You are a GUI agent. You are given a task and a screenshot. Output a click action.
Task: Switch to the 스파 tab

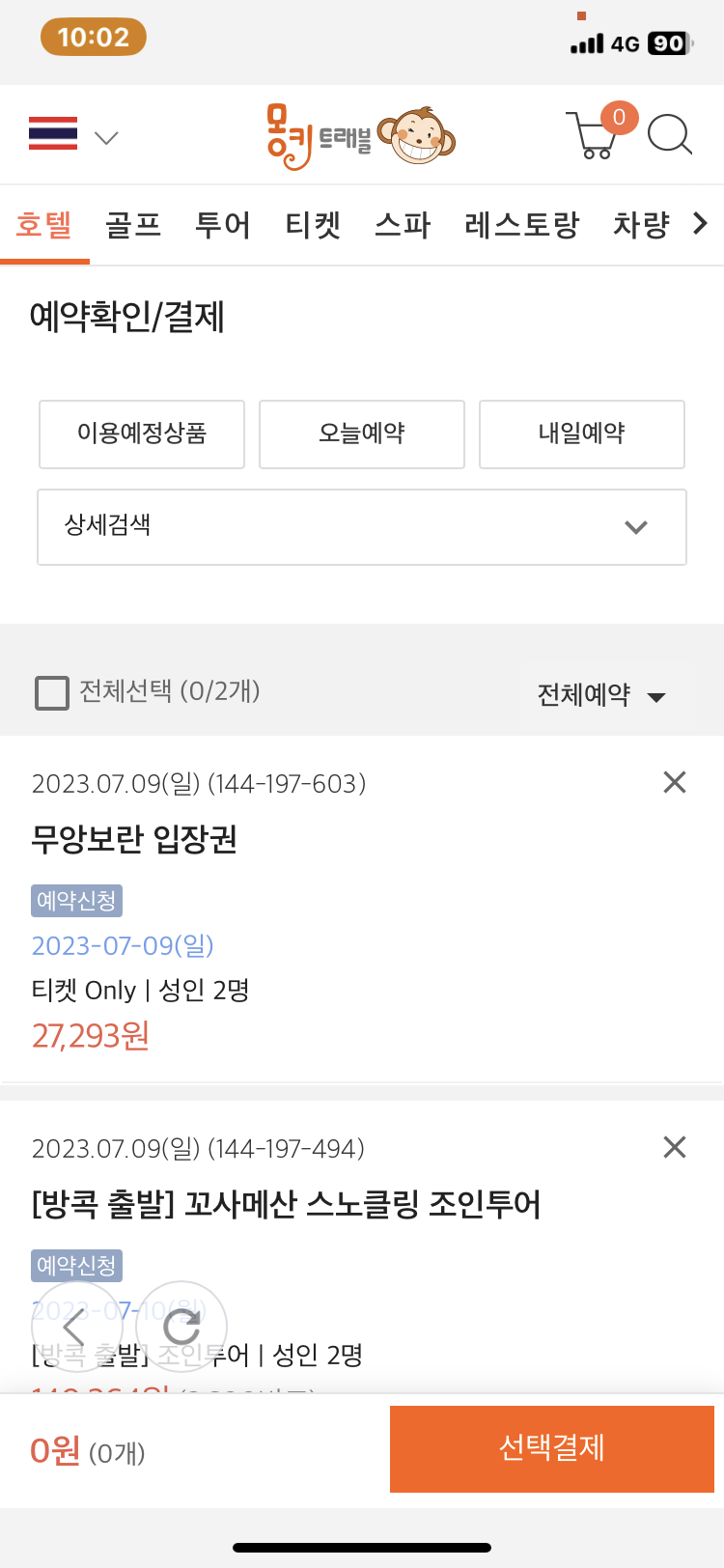click(403, 225)
